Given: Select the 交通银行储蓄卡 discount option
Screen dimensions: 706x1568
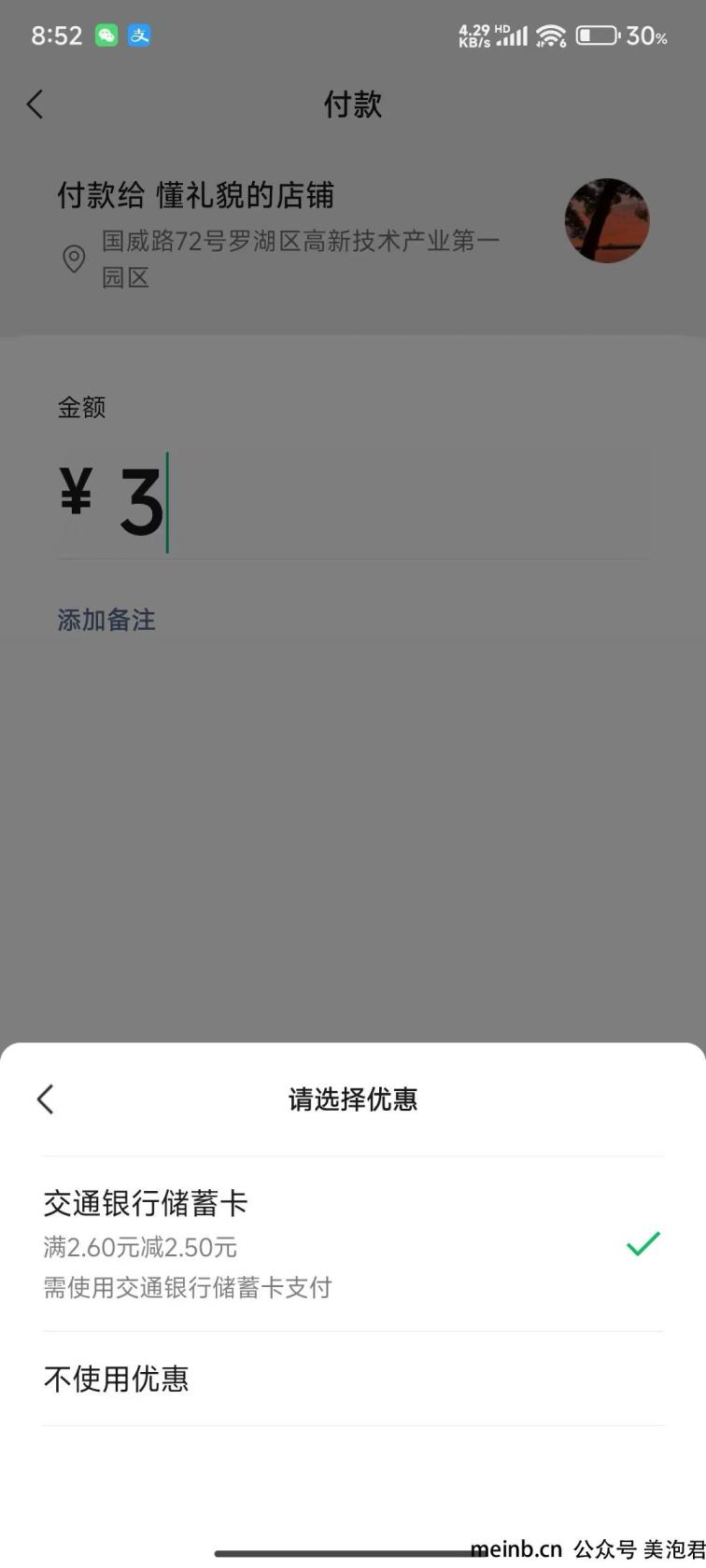Looking at the screenshot, I should (x=351, y=1243).
